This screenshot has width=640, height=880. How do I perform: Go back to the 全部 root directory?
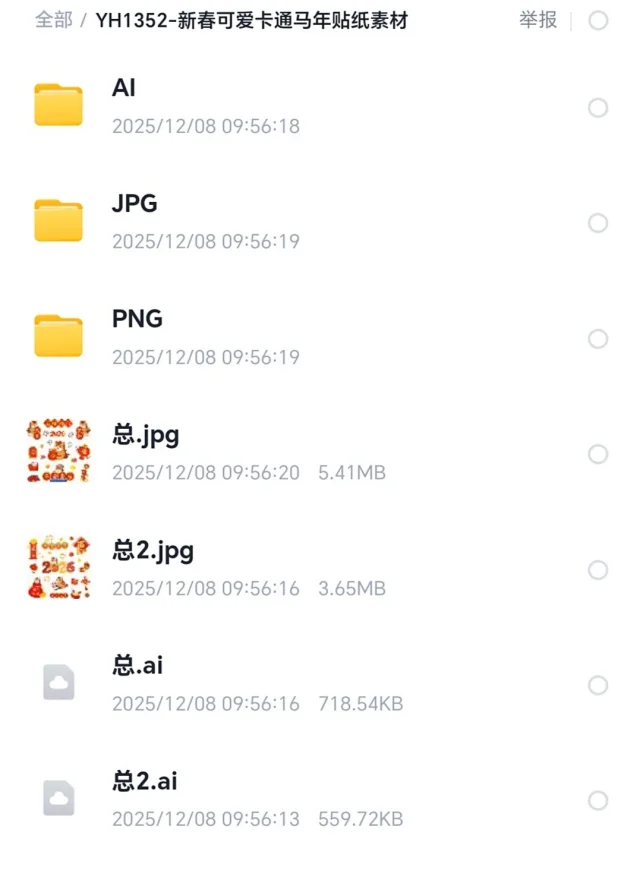[53, 21]
